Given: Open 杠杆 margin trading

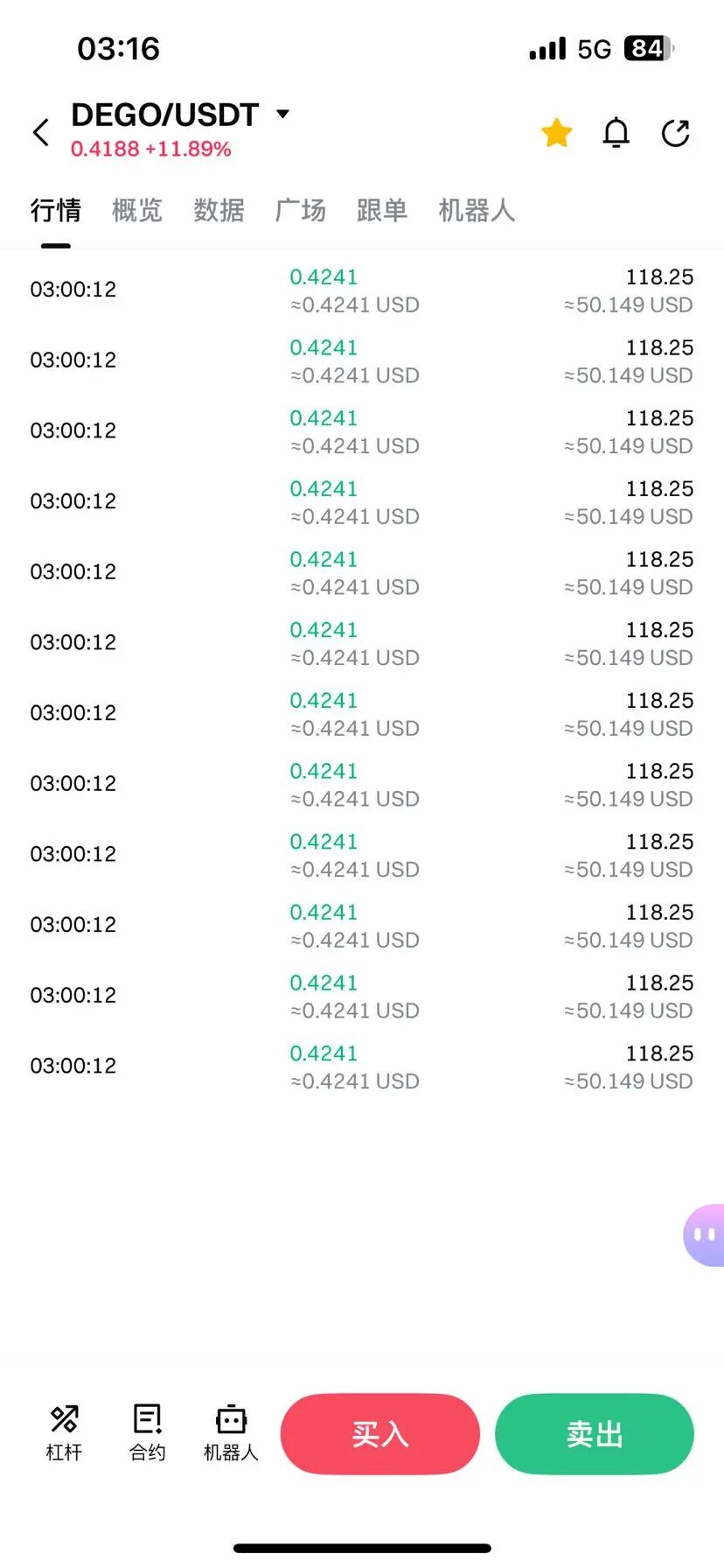Looking at the screenshot, I should 64,1433.
